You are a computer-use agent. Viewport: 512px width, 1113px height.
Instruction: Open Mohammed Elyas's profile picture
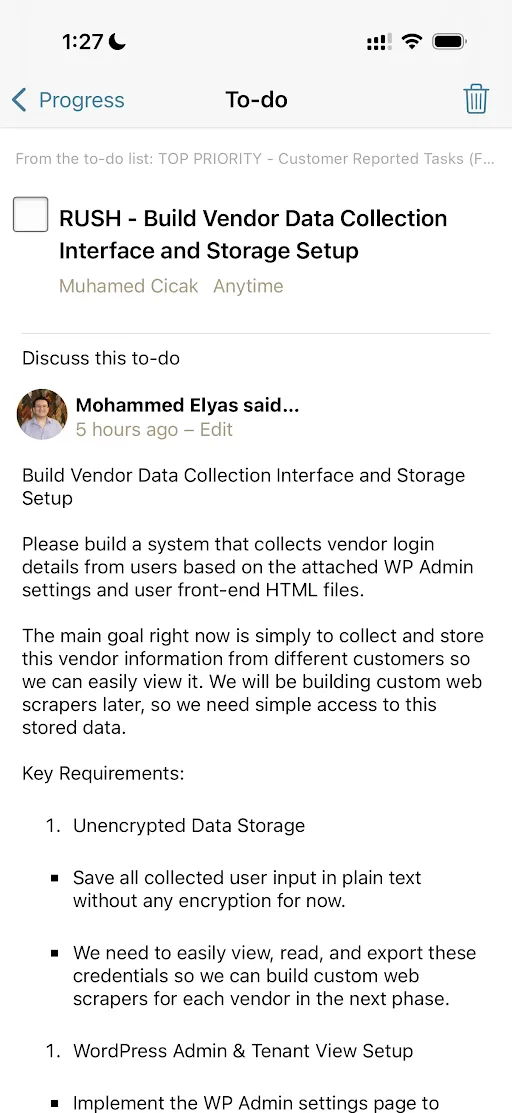[42, 414]
